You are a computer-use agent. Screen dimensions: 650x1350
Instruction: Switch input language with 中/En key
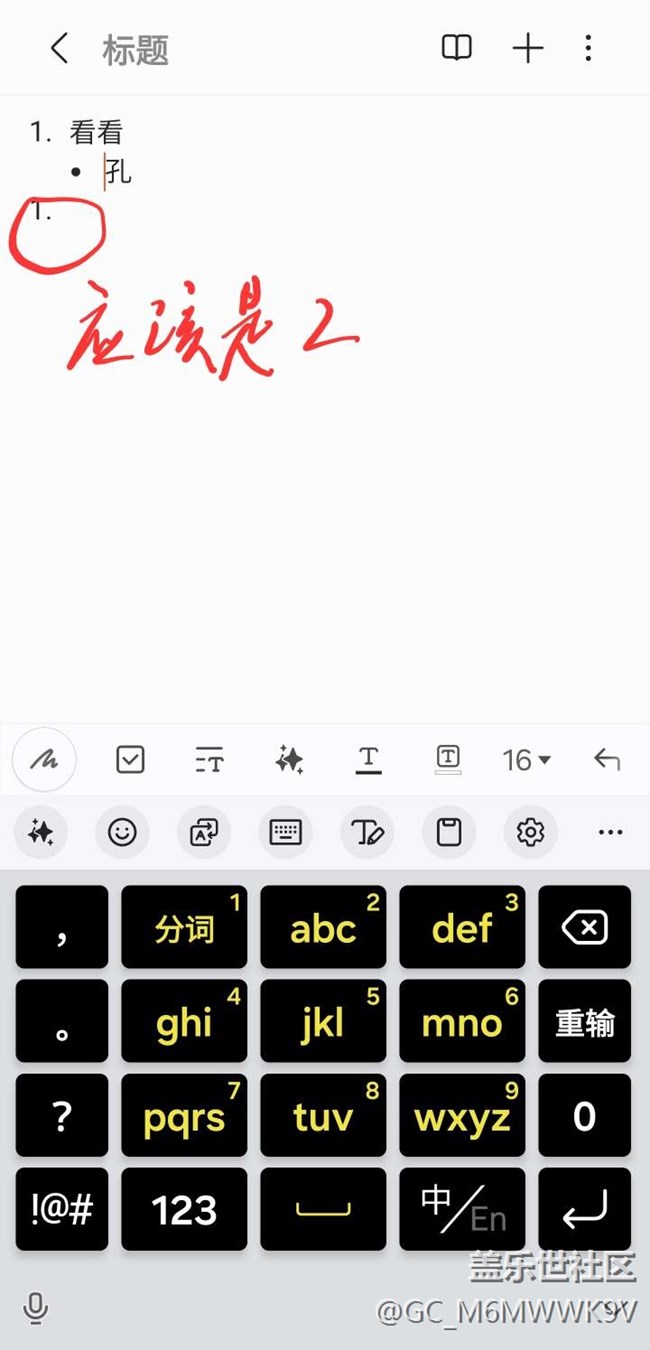462,1209
